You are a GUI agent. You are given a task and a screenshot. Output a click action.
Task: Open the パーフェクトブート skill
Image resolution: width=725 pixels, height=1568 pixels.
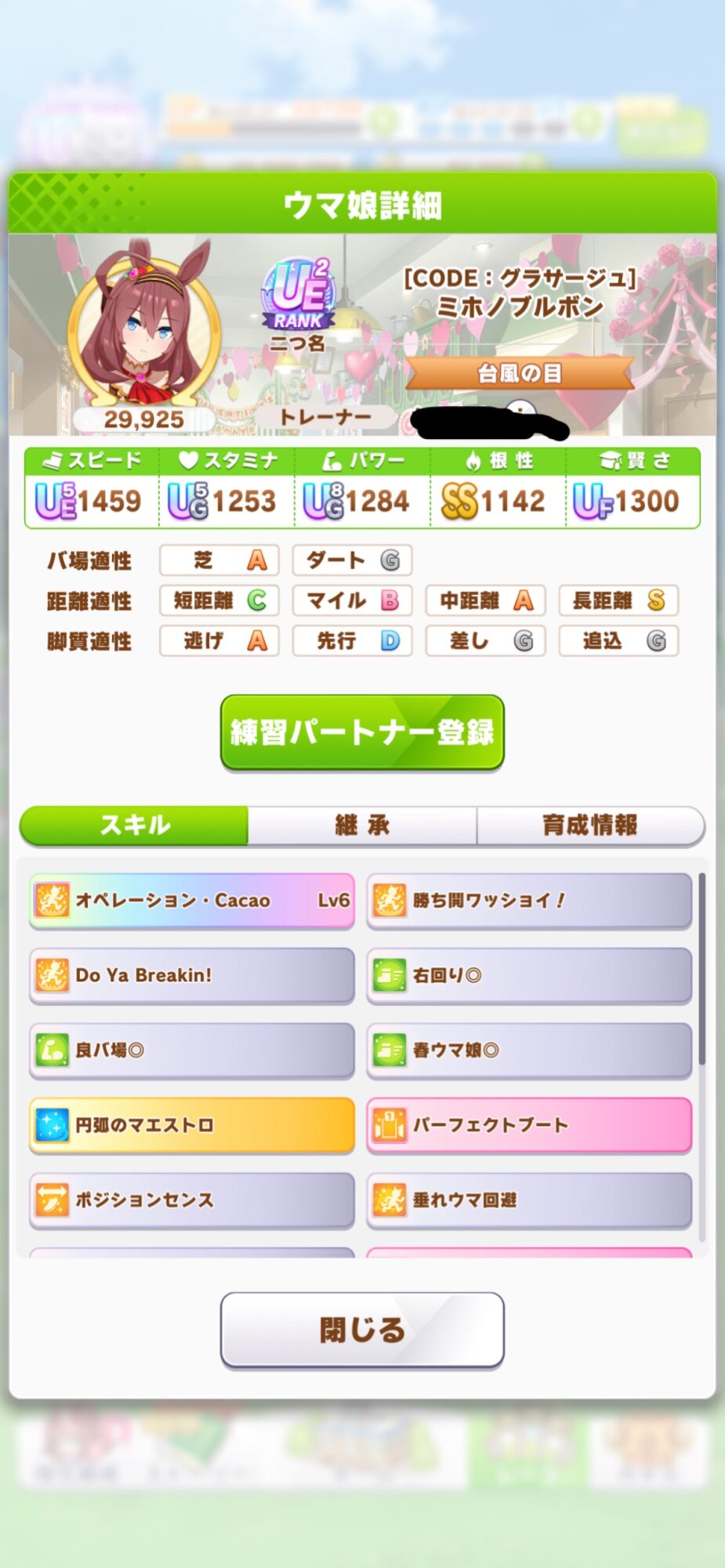(x=529, y=1125)
